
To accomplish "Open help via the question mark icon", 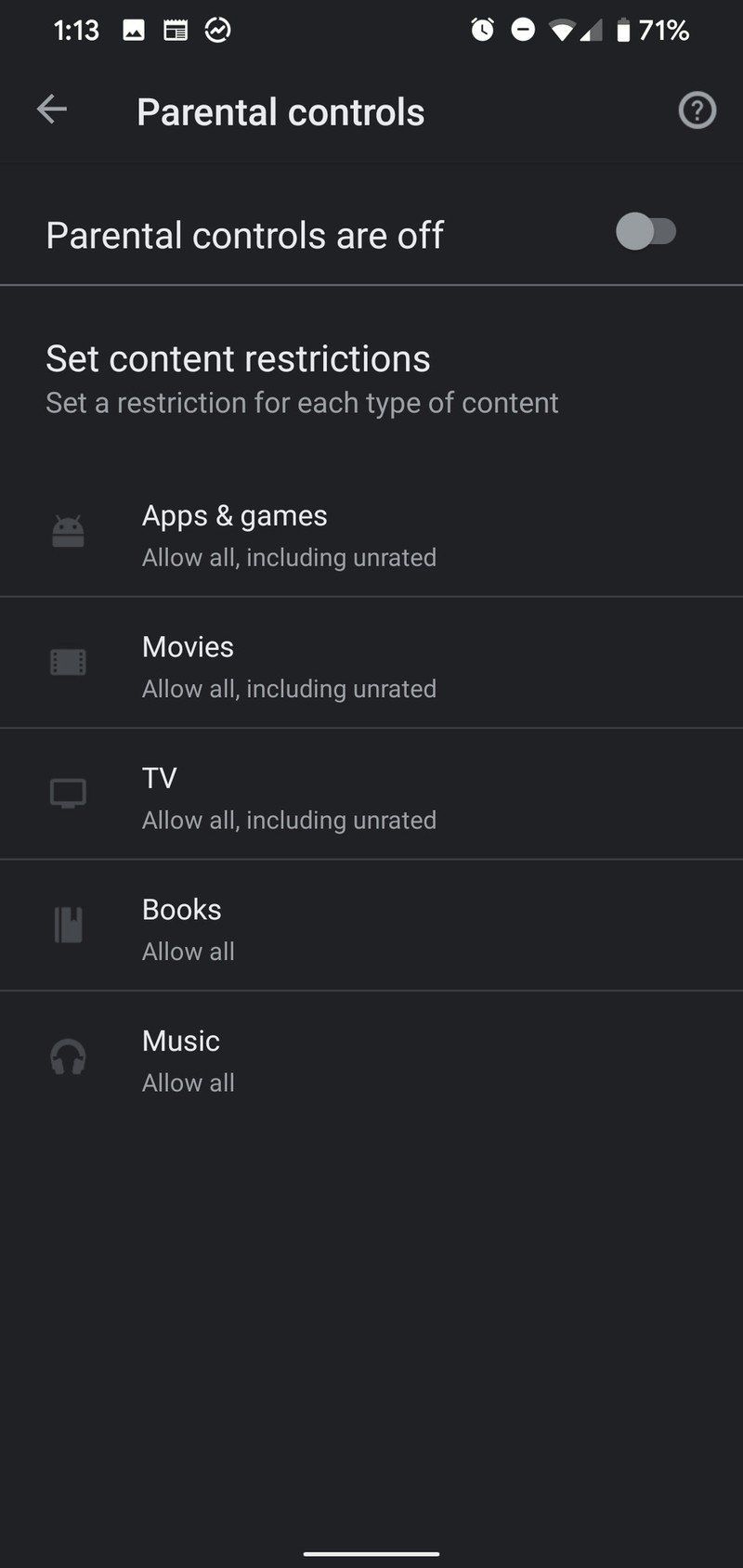I will pos(697,110).
